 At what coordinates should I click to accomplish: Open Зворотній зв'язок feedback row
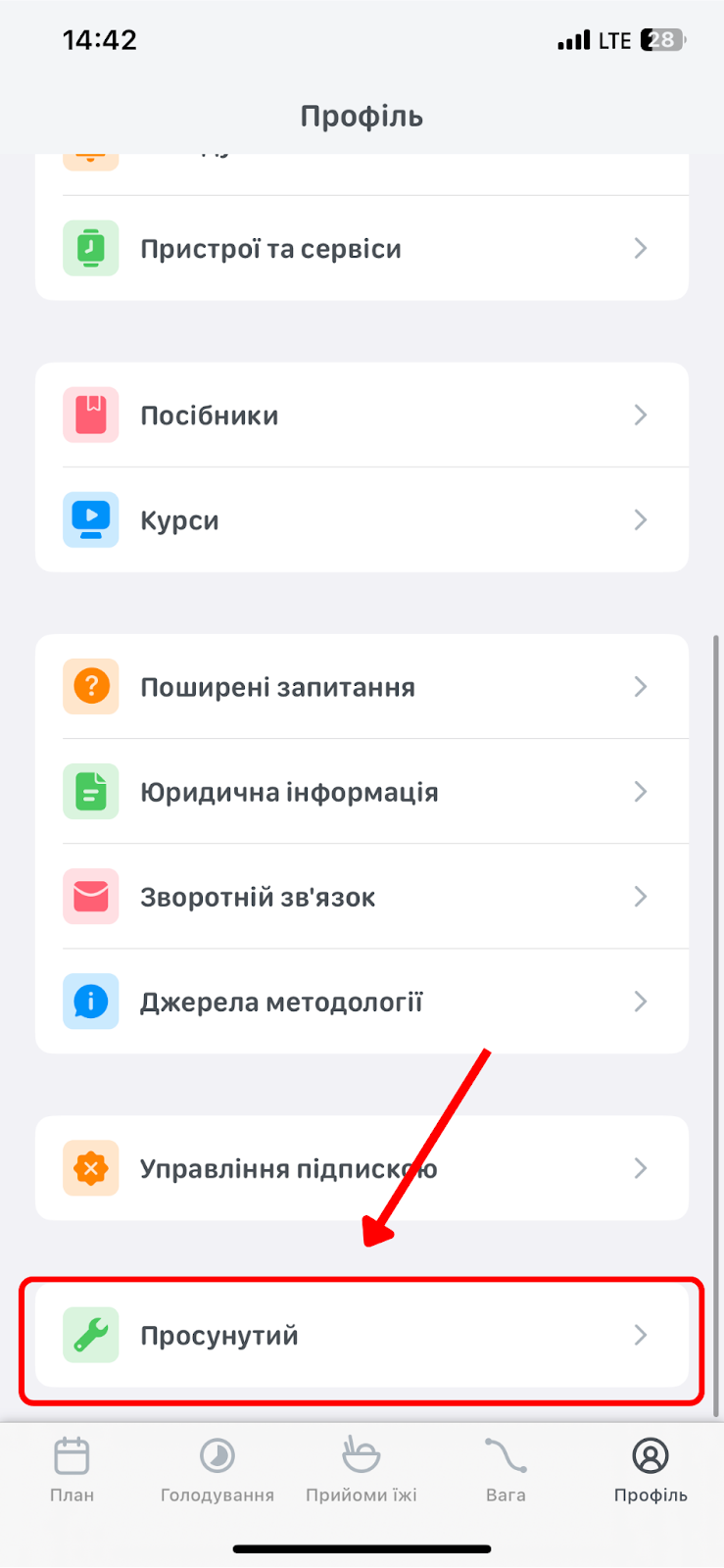pyautogui.click(x=362, y=896)
